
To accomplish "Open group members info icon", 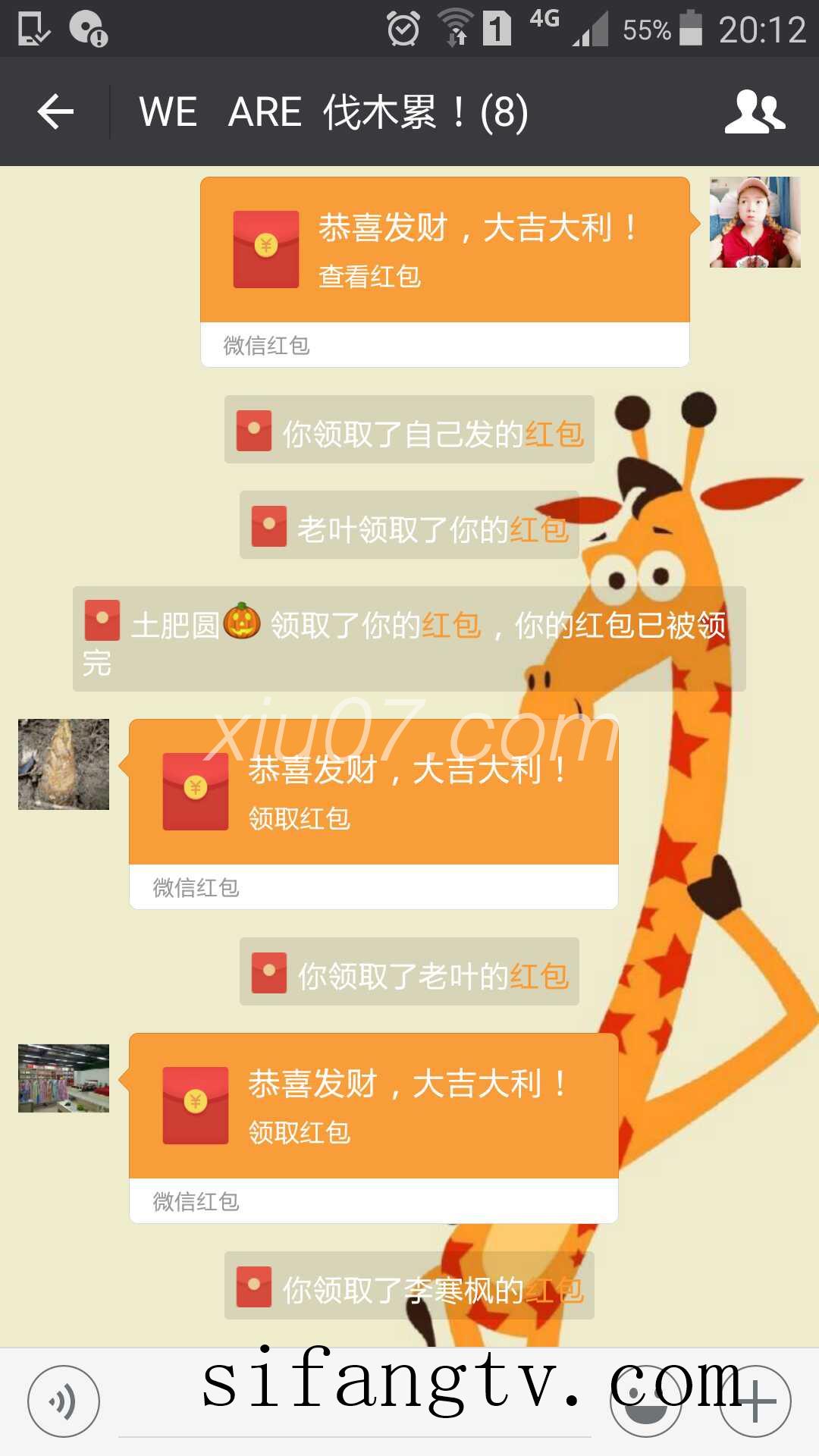I will (754, 112).
